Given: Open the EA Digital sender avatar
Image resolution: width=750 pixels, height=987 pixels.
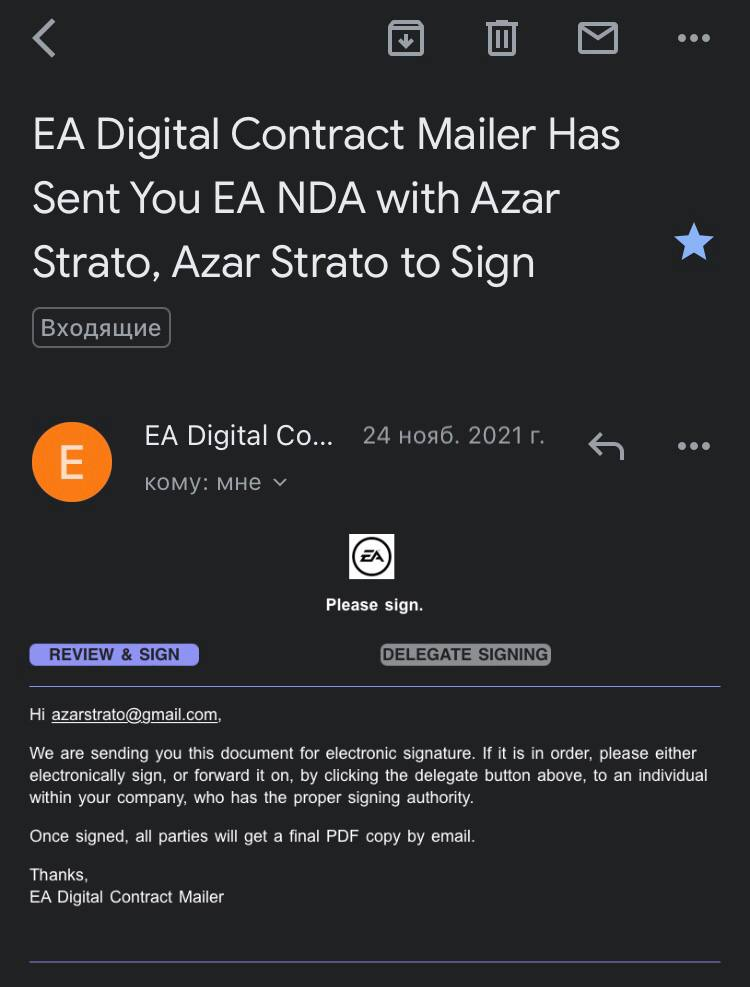Looking at the screenshot, I should (x=72, y=462).
